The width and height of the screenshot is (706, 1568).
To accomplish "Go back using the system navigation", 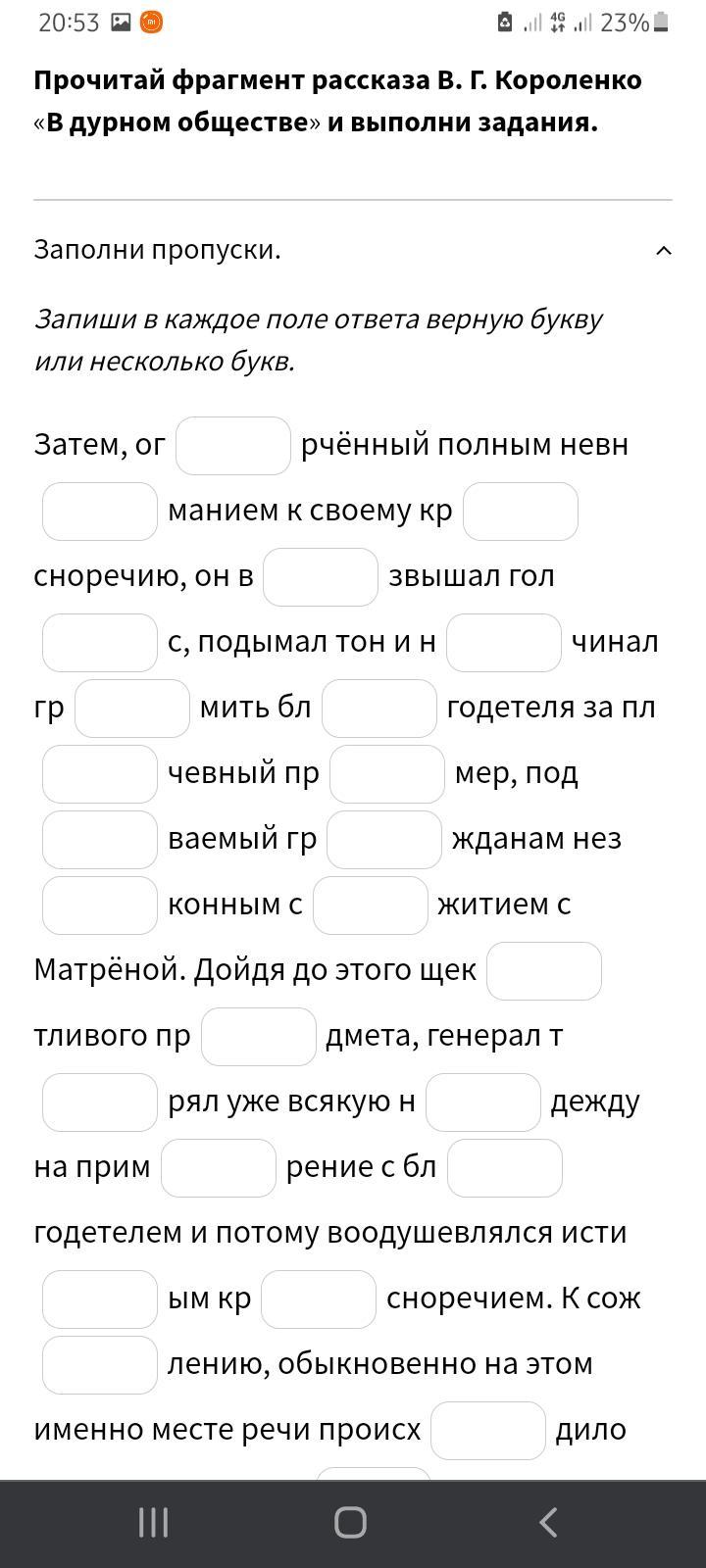I will [x=548, y=1523].
